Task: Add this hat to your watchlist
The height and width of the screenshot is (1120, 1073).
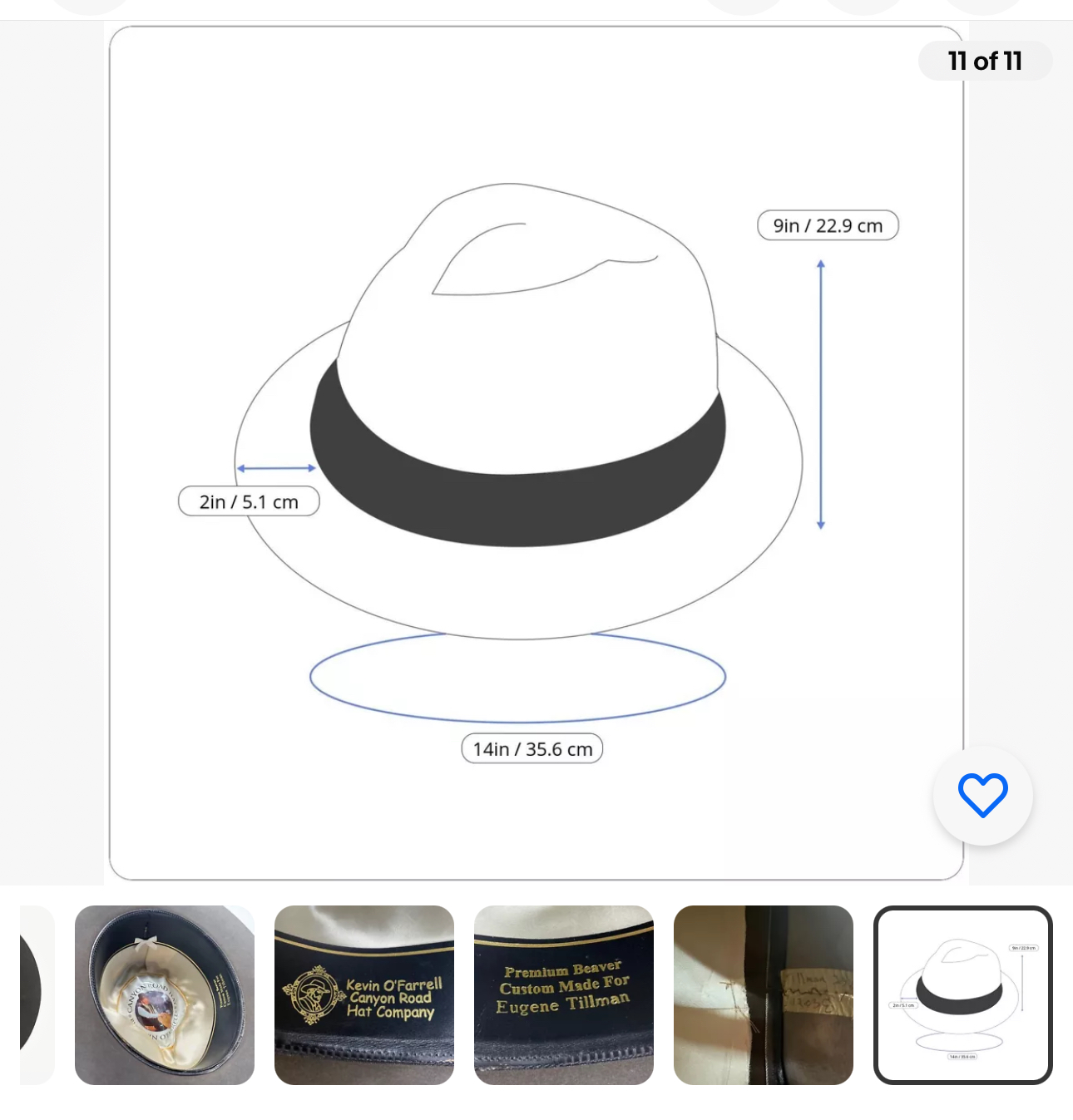Action: click(982, 796)
